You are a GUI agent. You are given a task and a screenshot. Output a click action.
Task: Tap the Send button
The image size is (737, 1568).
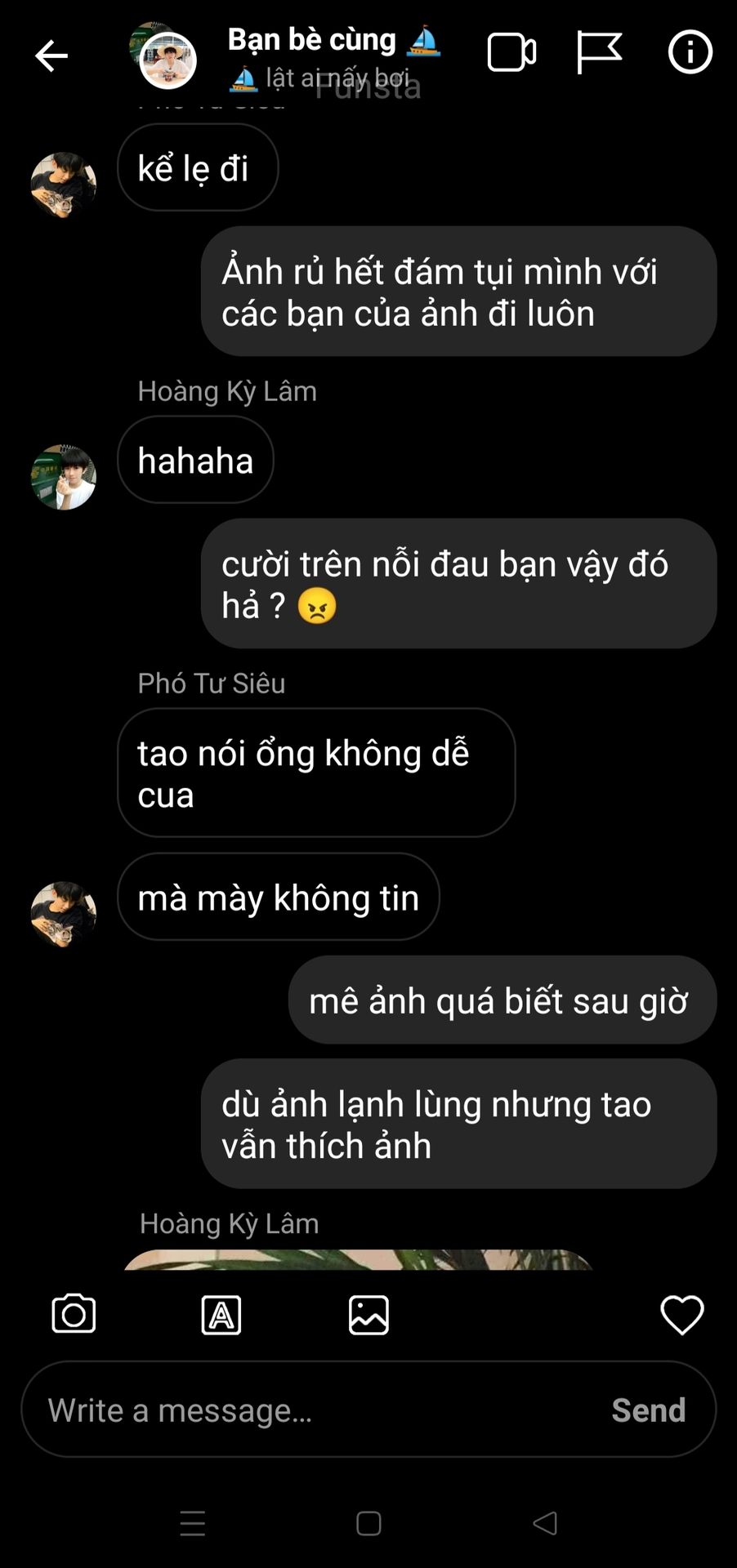point(649,1410)
